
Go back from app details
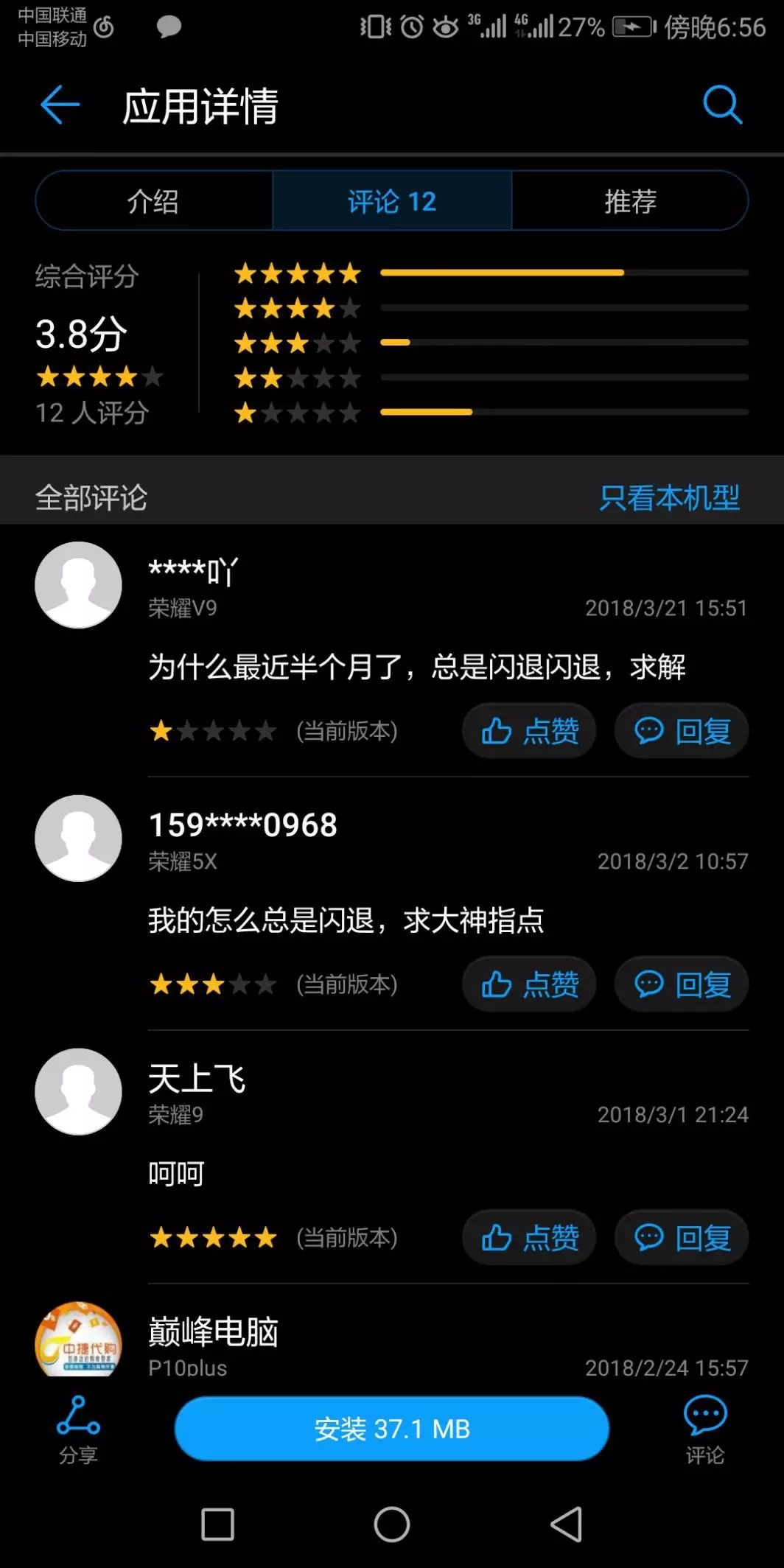60,105
